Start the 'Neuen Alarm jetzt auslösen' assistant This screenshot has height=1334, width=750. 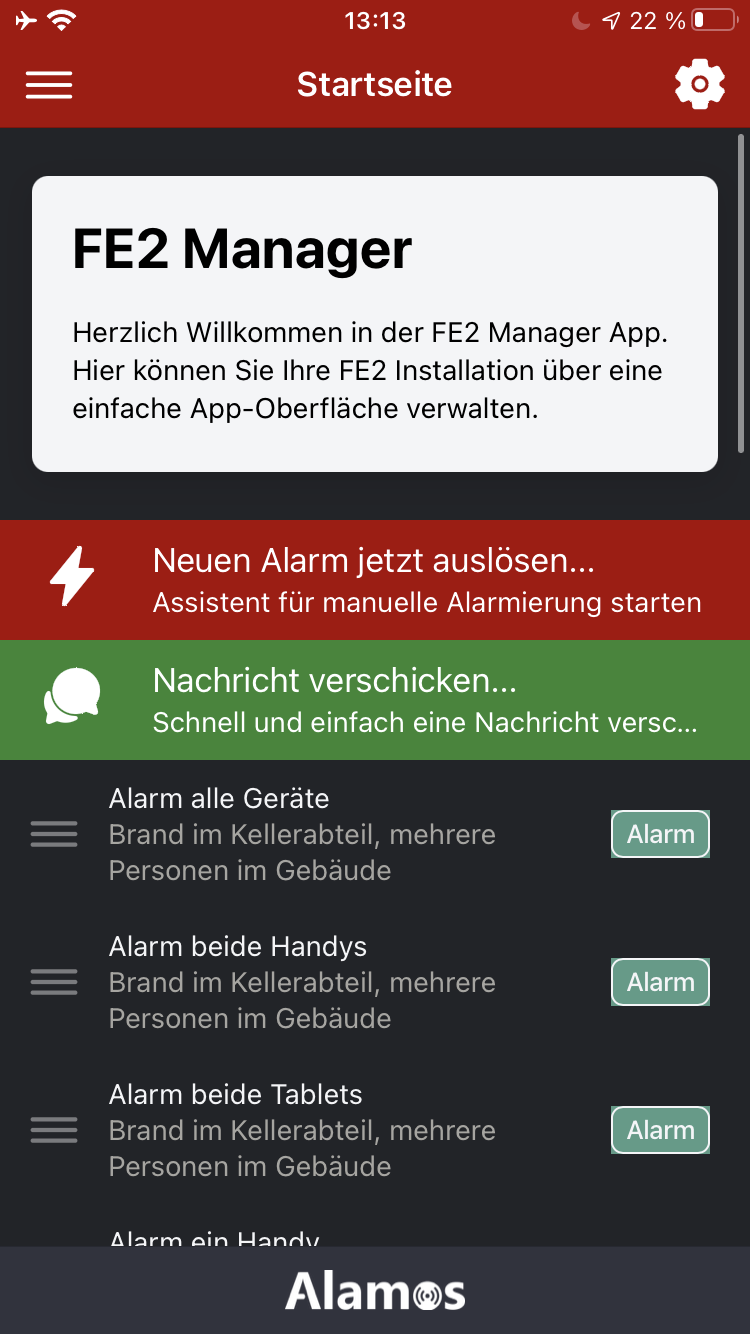click(x=375, y=580)
